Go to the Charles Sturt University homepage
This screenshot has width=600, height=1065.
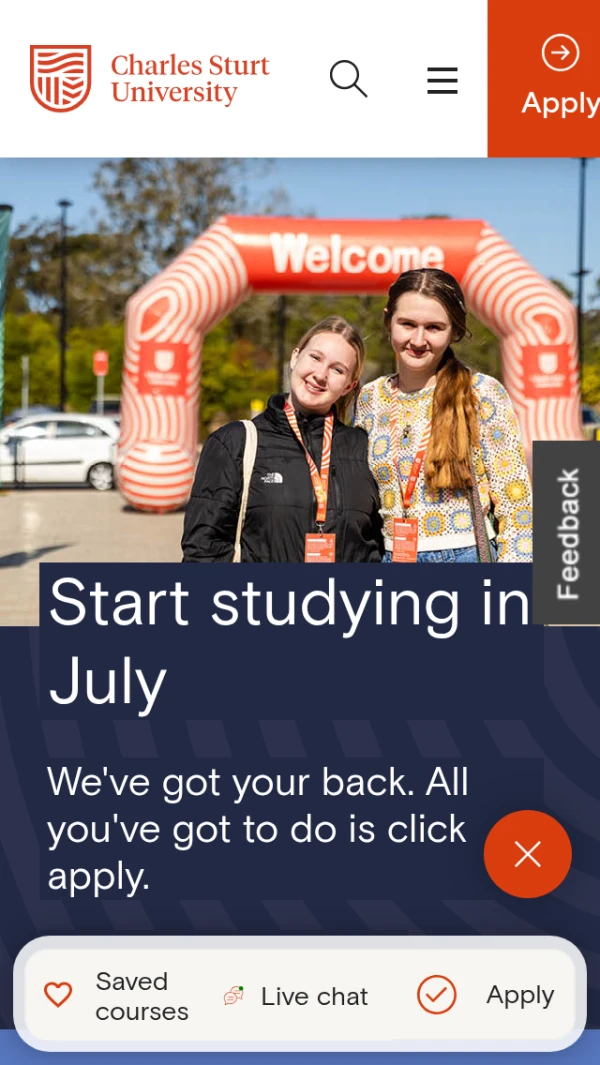150,79
